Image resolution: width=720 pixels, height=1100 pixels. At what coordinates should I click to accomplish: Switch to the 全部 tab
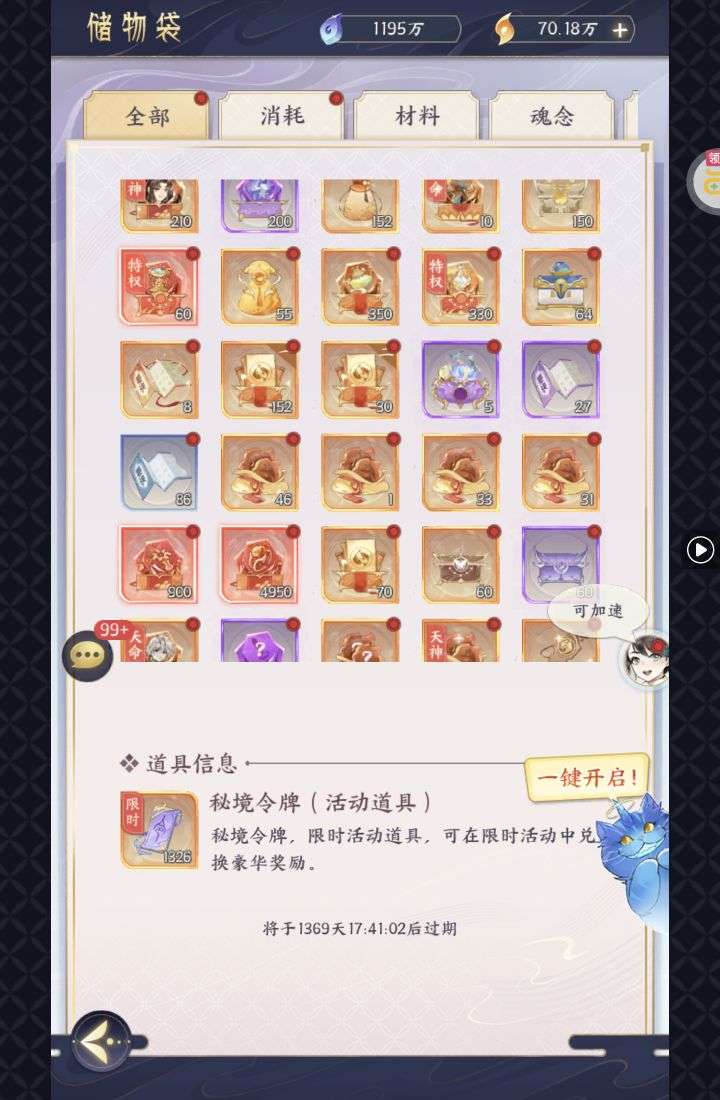coord(146,116)
